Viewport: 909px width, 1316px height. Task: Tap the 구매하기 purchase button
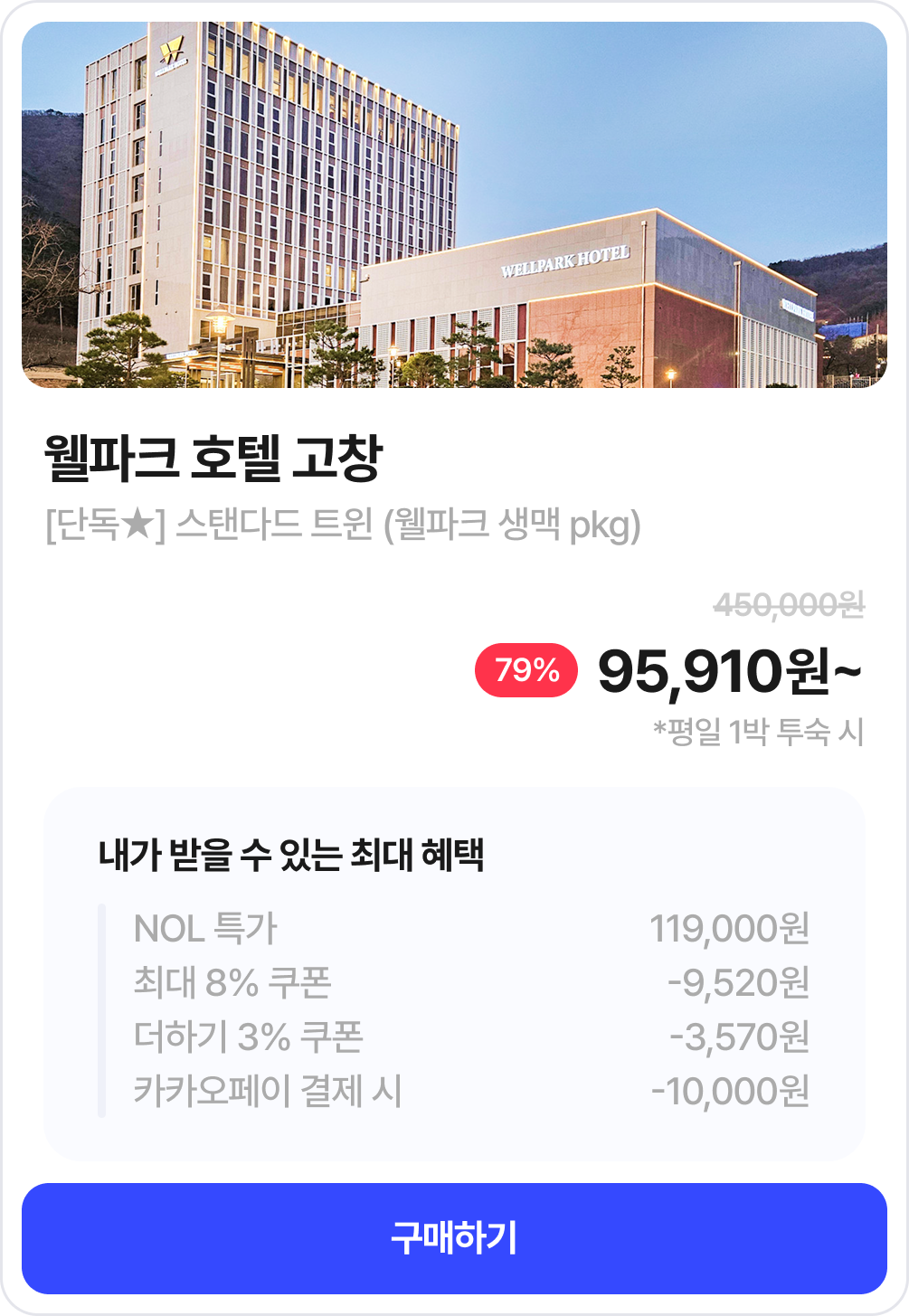tap(454, 1237)
